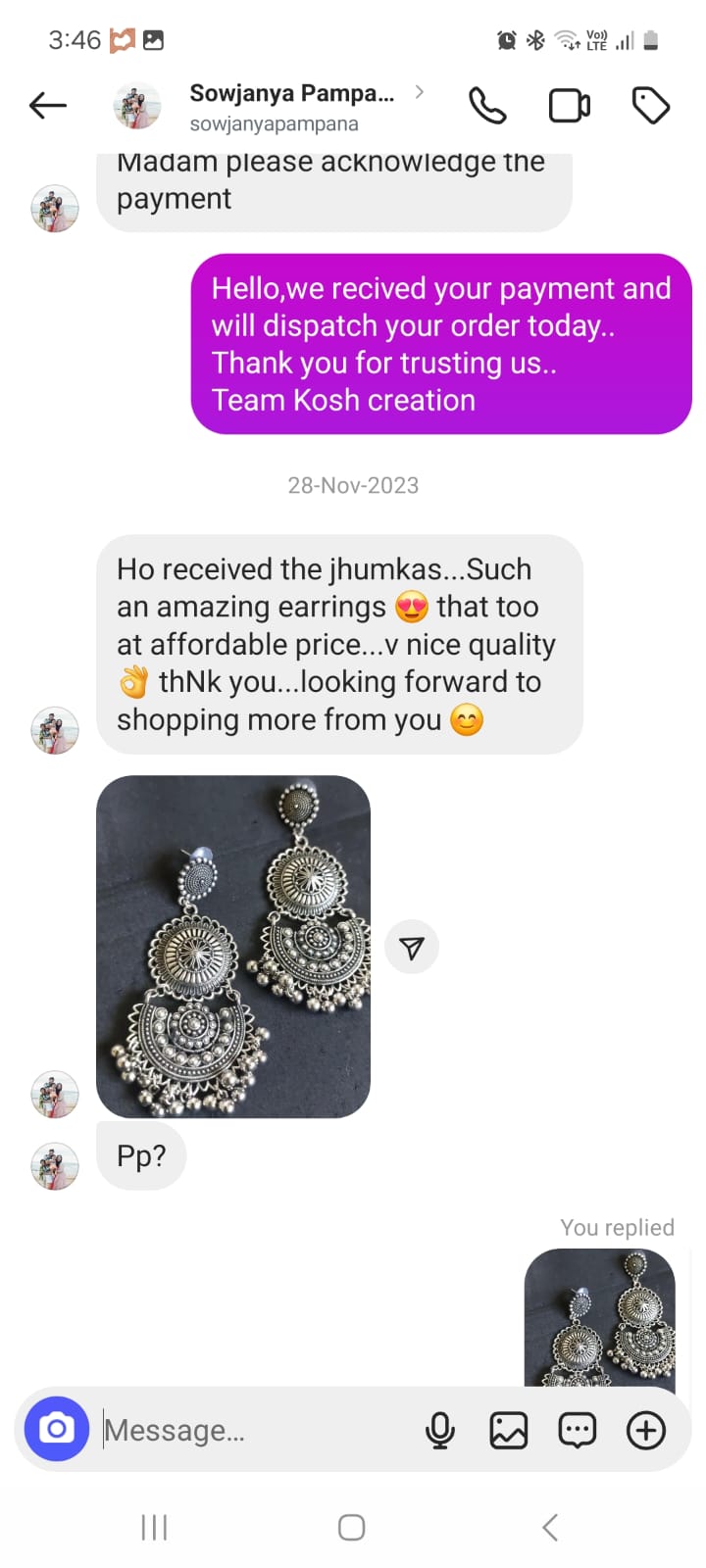Open the camera from message bar
The image size is (706, 1568).
[57, 1429]
